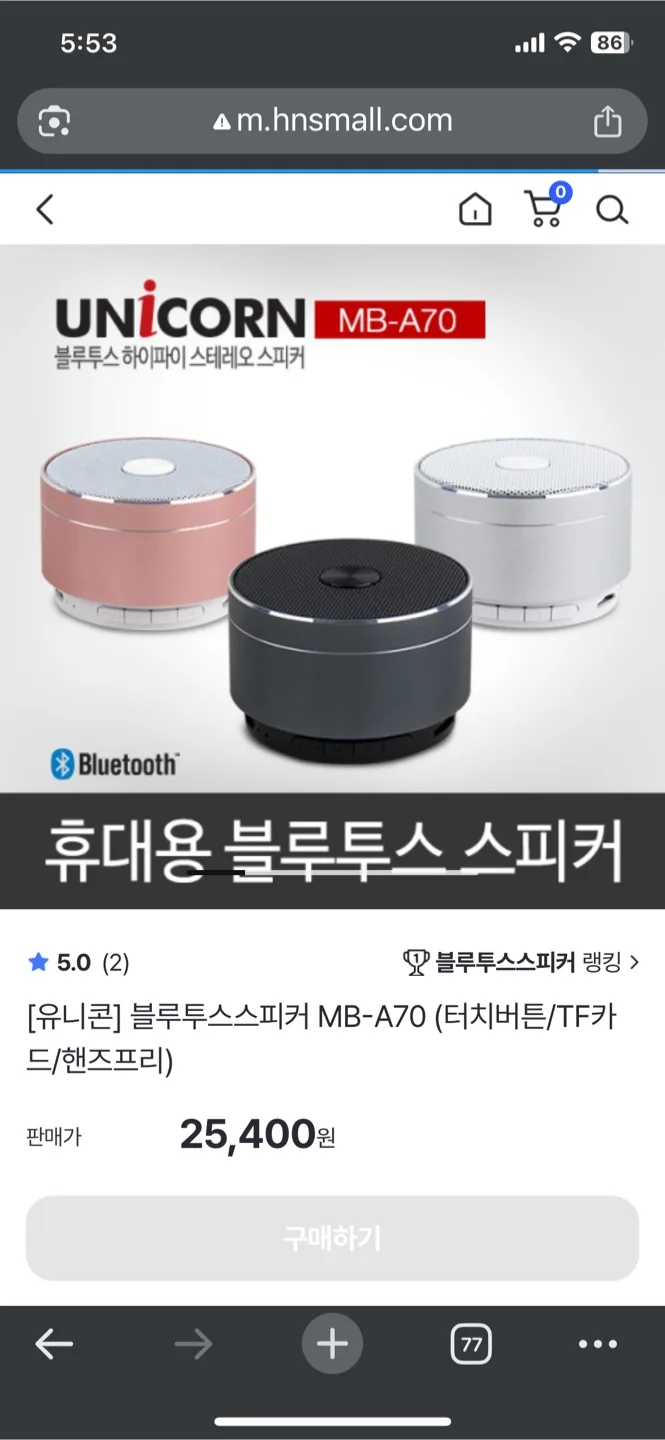Open the search magnifier icon

(x=611, y=210)
